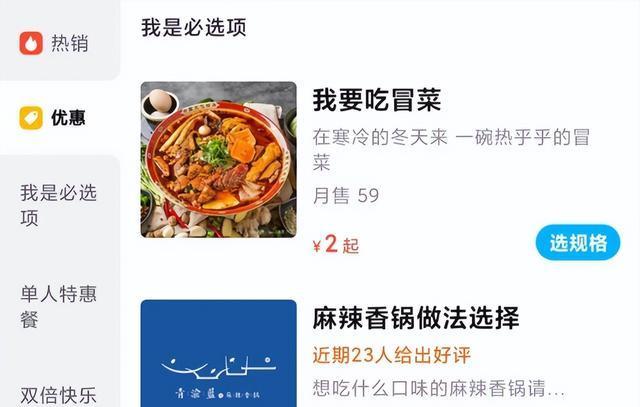The height and width of the screenshot is (407, 640).
Task: Open the 麻辣香锅做法选择 item
Action: [416, 320]
